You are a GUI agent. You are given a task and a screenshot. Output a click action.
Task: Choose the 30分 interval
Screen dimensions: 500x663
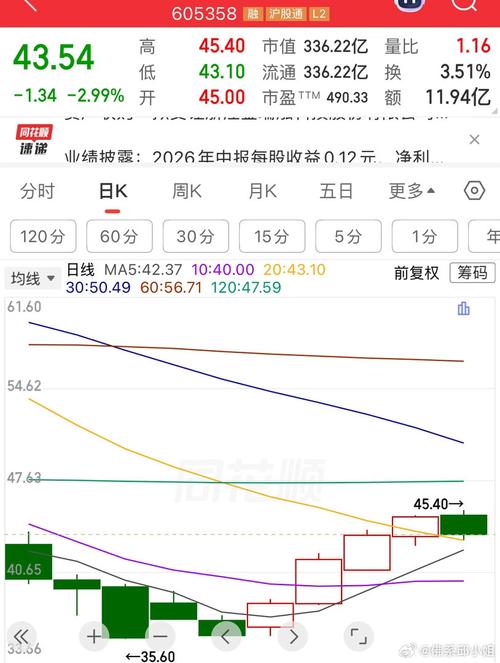click(196, 236)
